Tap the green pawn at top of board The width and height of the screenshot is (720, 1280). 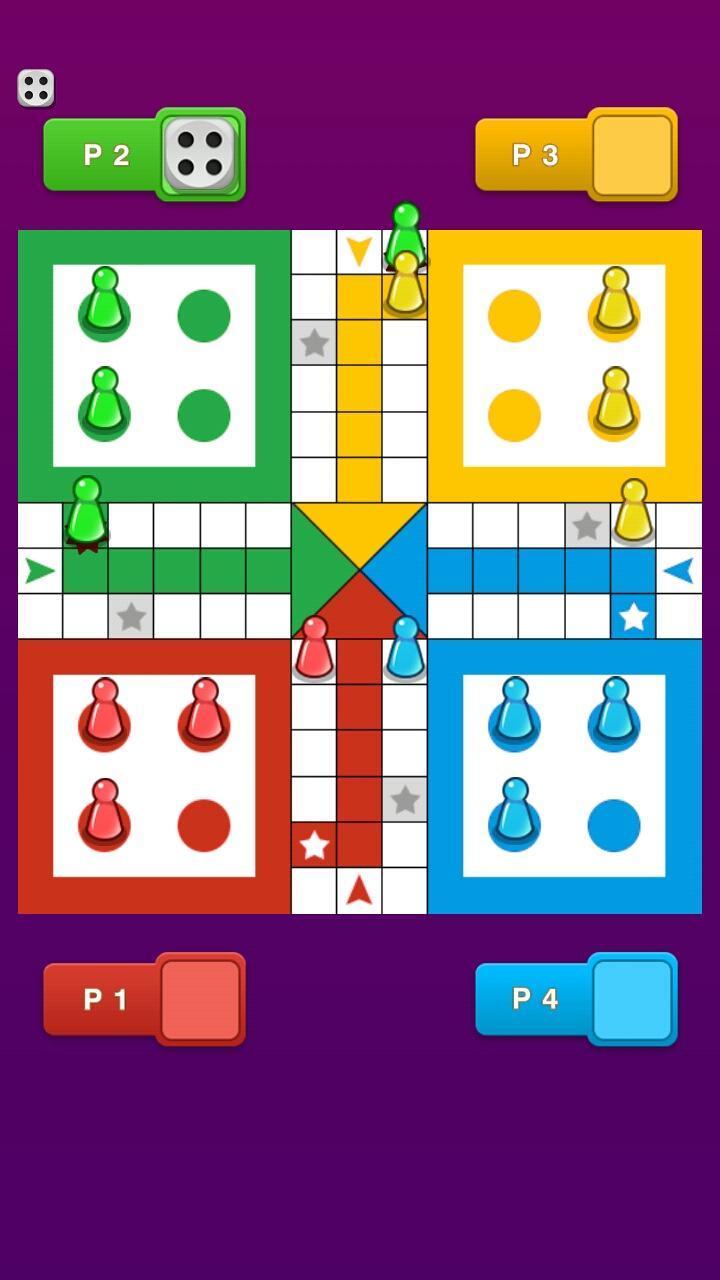pos(406,230)
